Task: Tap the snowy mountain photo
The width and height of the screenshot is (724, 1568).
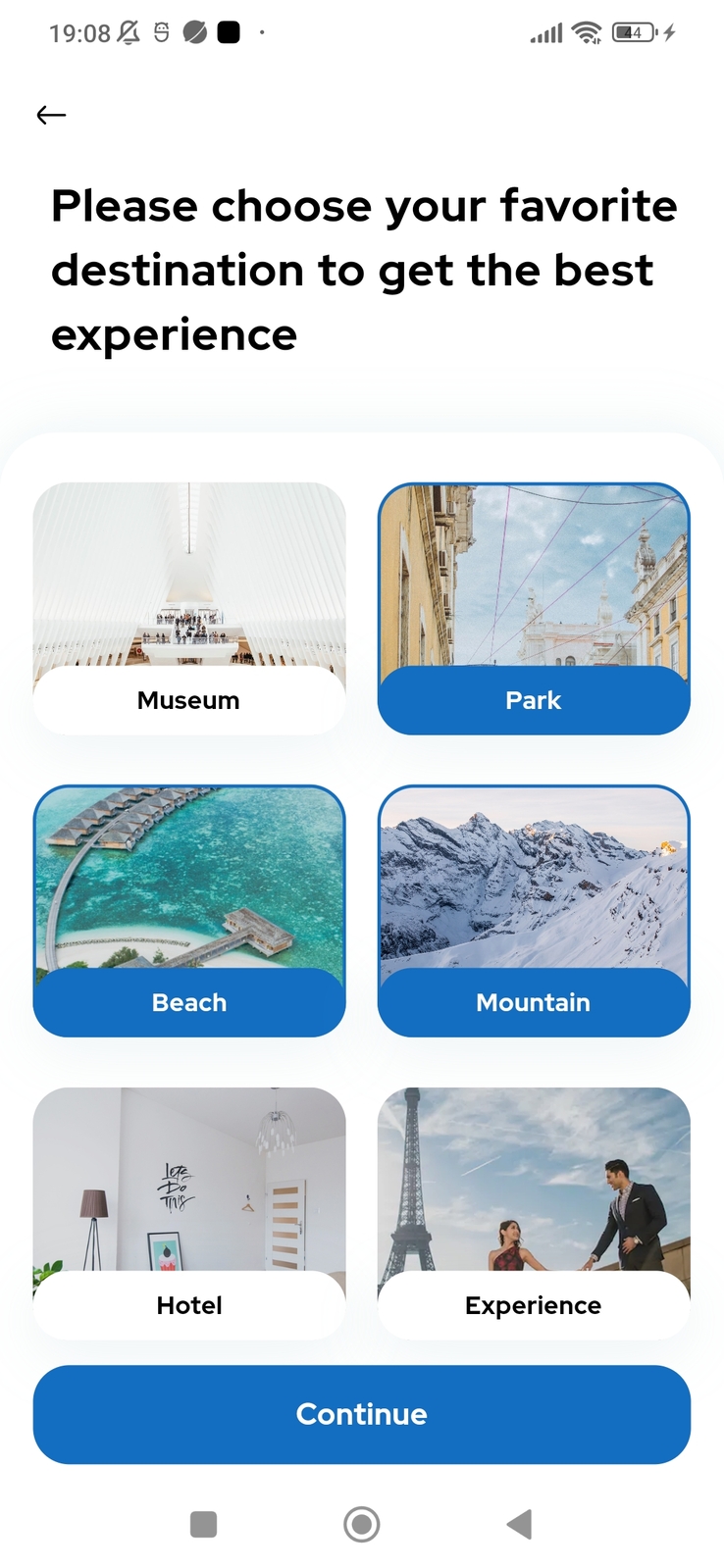Action: coord(533,873)
